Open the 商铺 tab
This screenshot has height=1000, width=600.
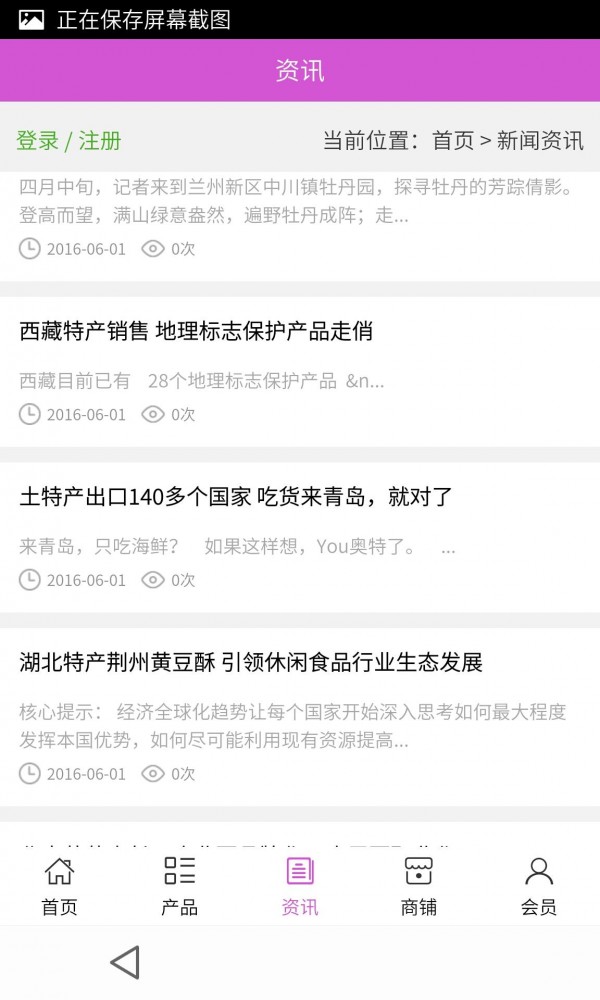[419, 885]
